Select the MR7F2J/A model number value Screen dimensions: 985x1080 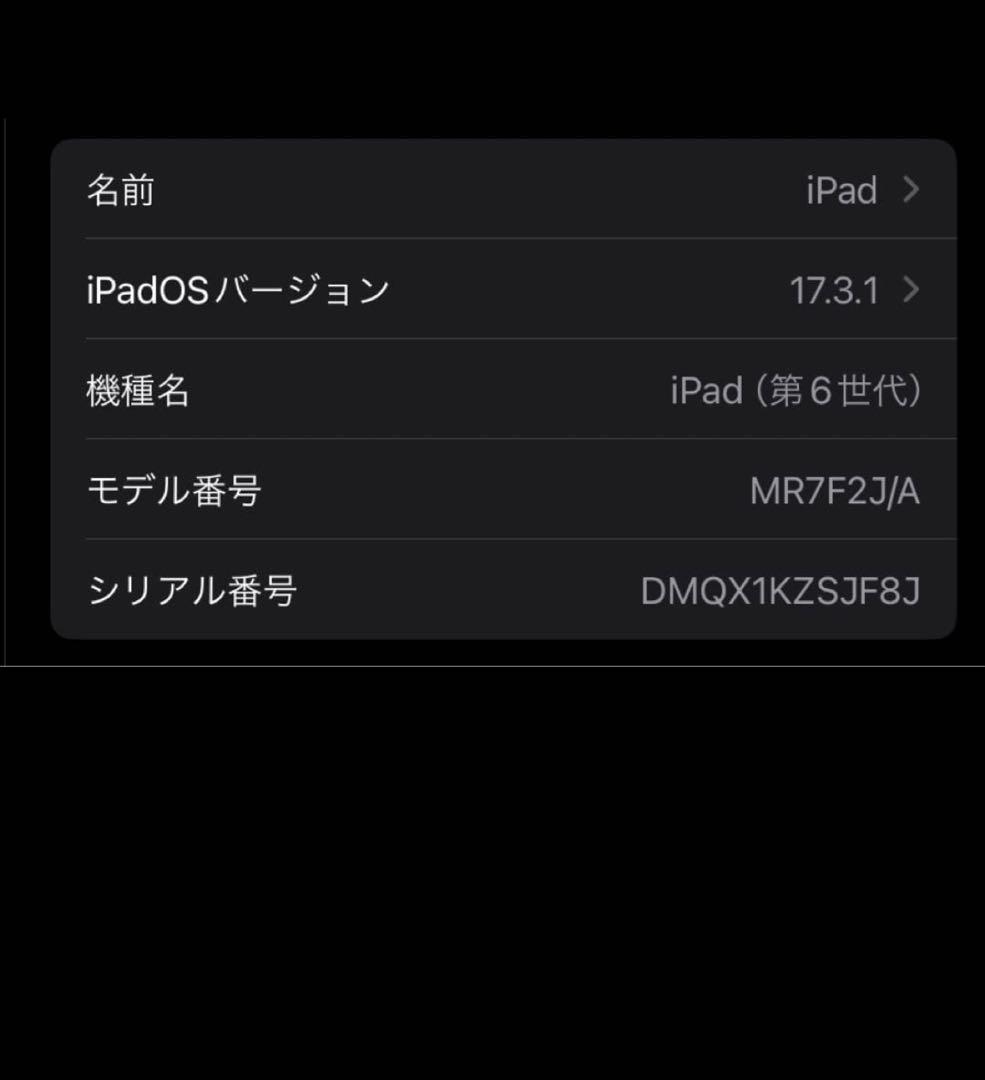[x=834, y=491]
